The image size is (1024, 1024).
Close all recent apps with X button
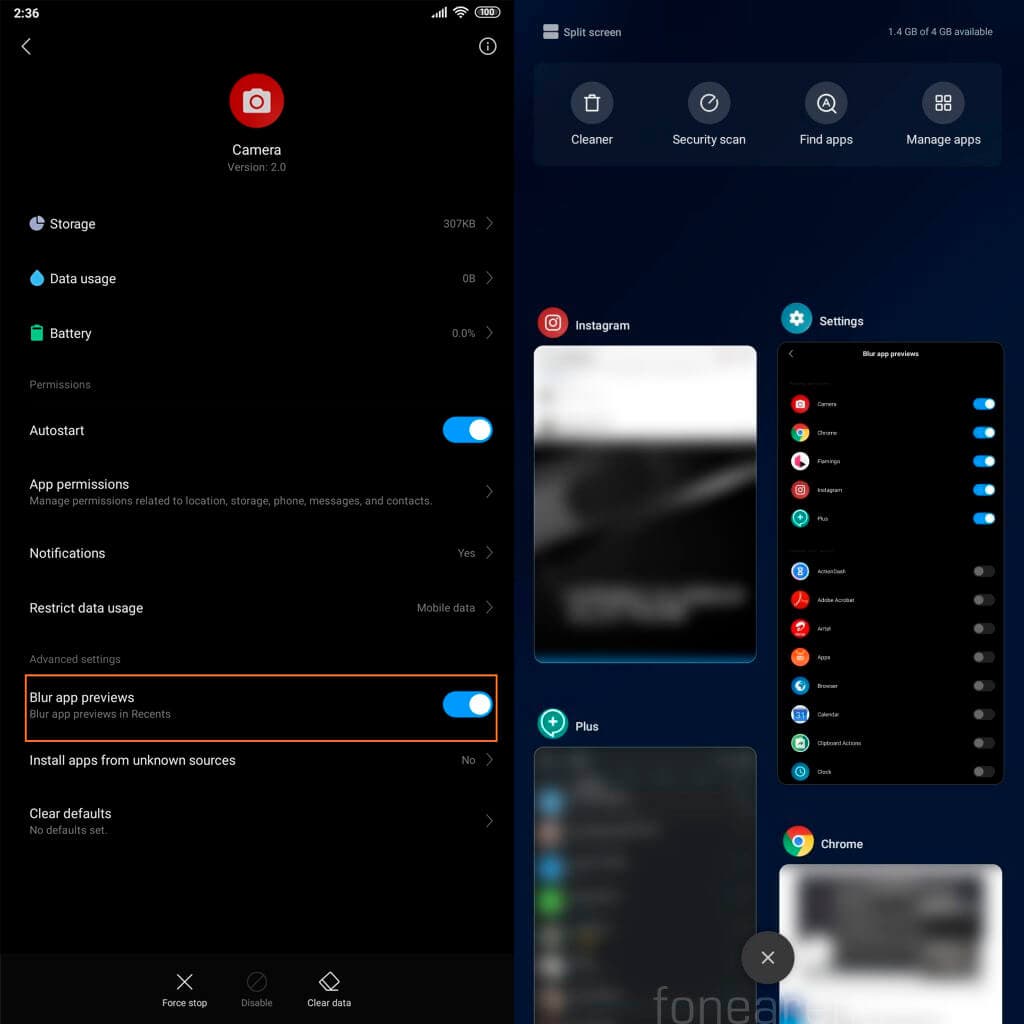point(767,958)
